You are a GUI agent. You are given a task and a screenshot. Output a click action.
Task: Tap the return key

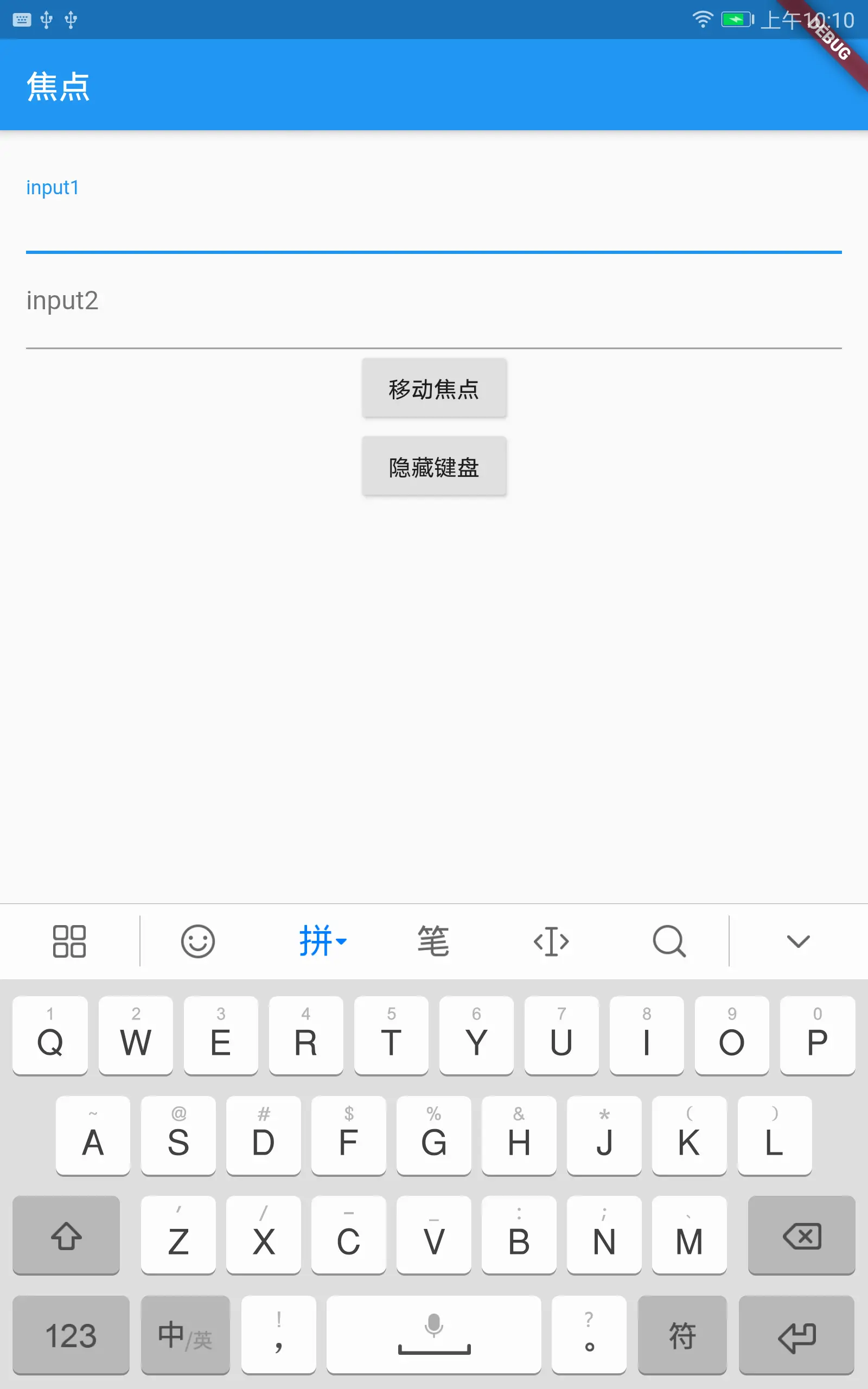pyautogui.click(x=797, y=1335)
